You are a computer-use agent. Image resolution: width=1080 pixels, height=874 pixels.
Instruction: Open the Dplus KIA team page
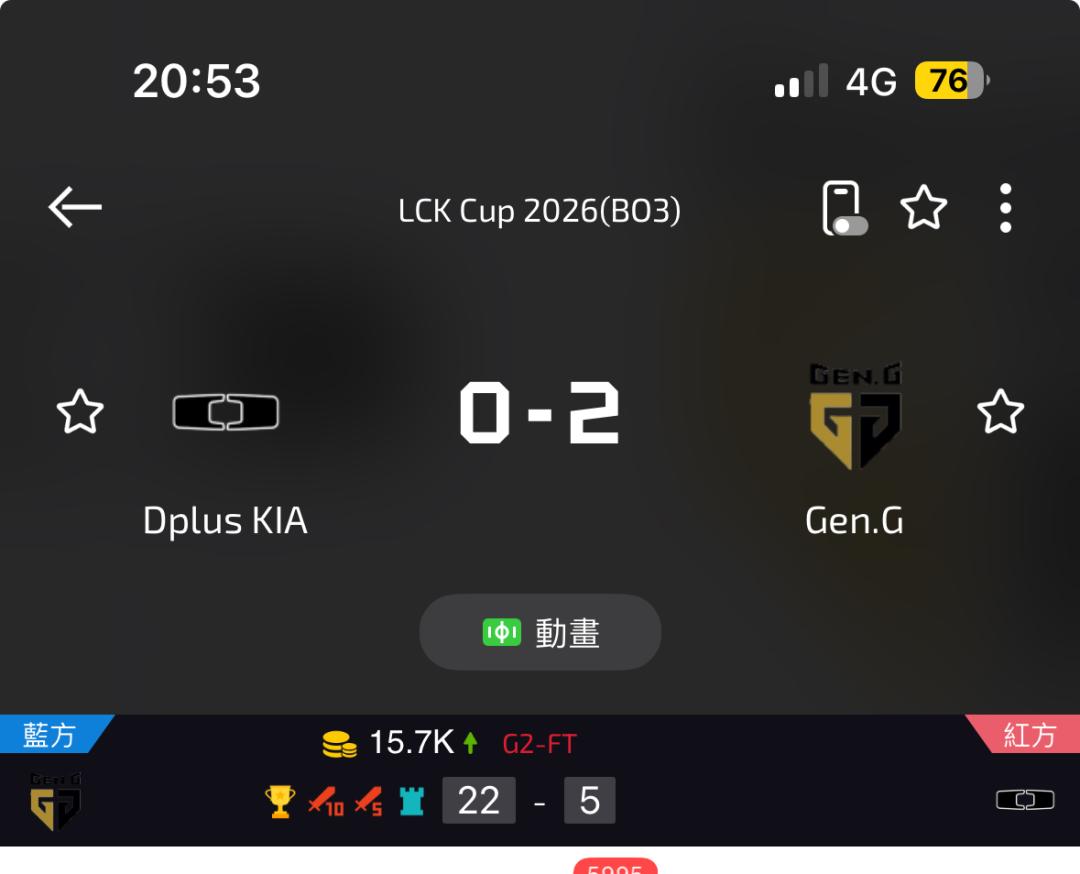tap(225, 412)
